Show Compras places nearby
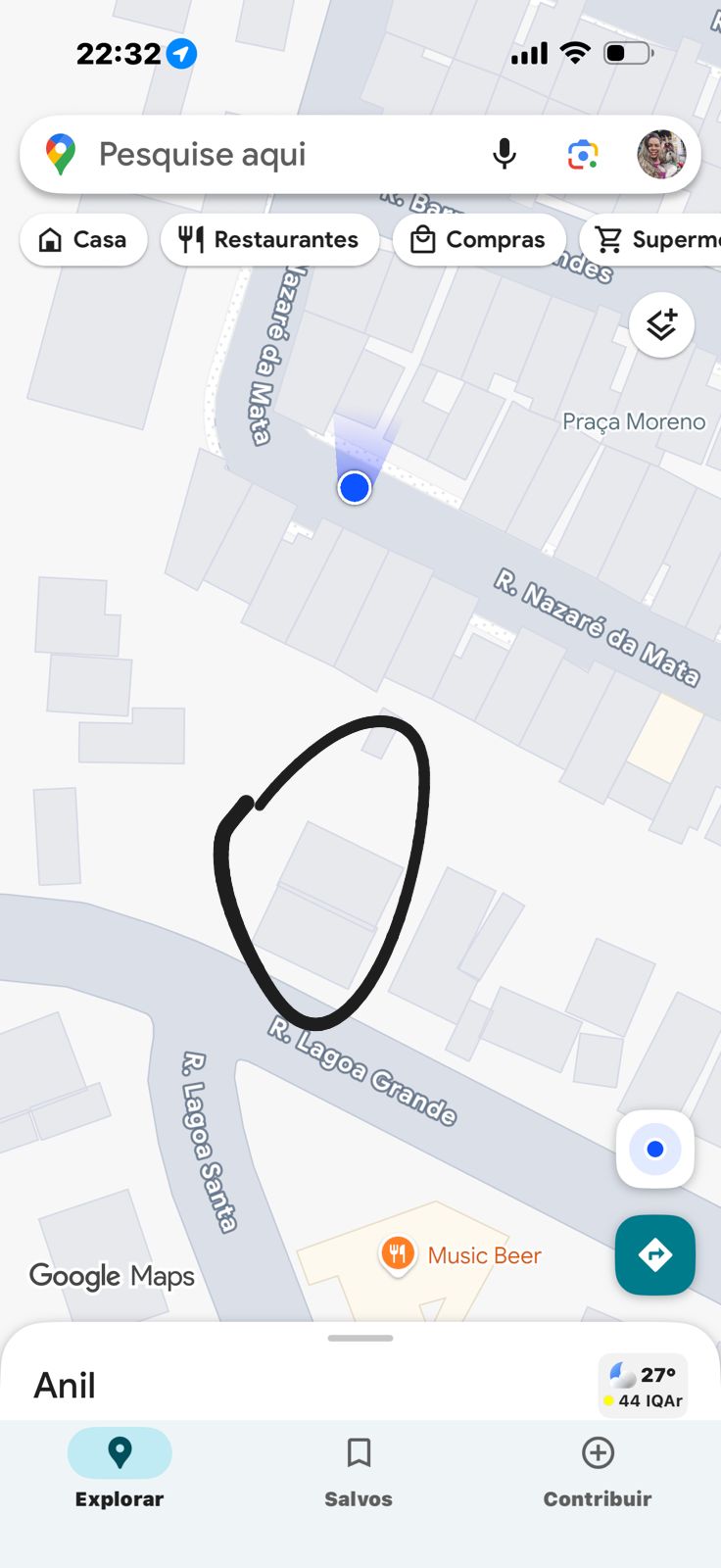 [x=478, y=240]
